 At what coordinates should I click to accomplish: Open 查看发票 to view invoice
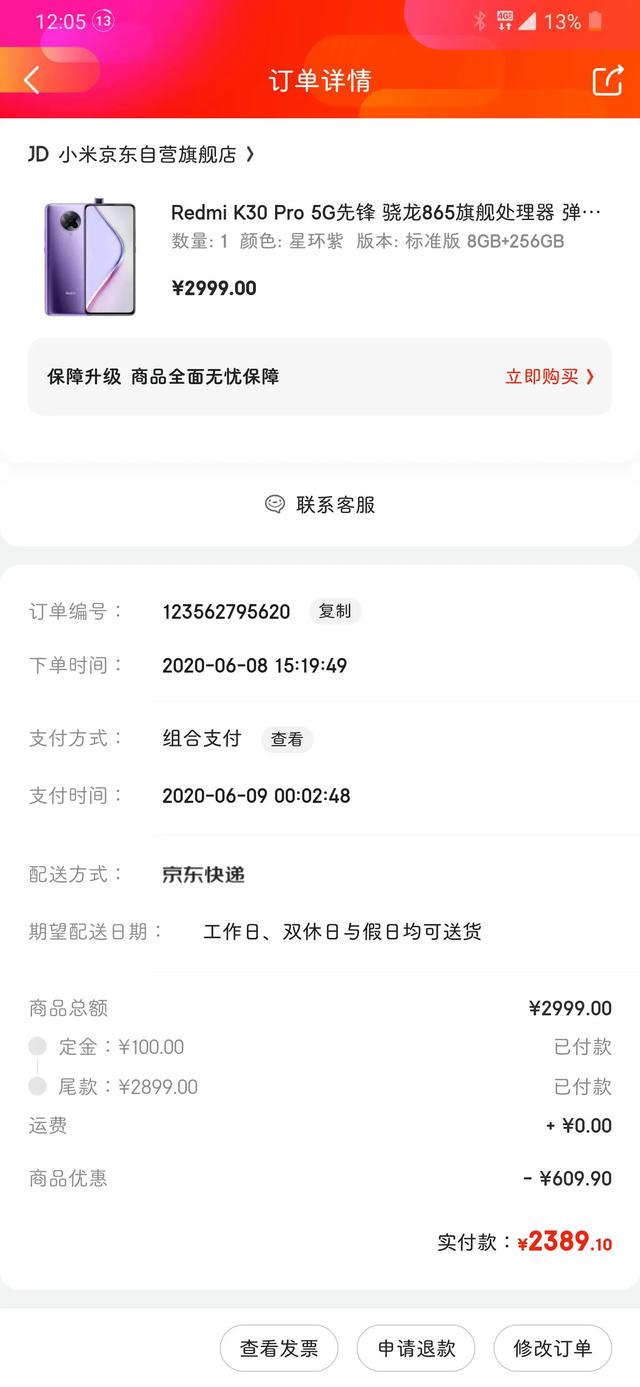[x=279, y=1348]
